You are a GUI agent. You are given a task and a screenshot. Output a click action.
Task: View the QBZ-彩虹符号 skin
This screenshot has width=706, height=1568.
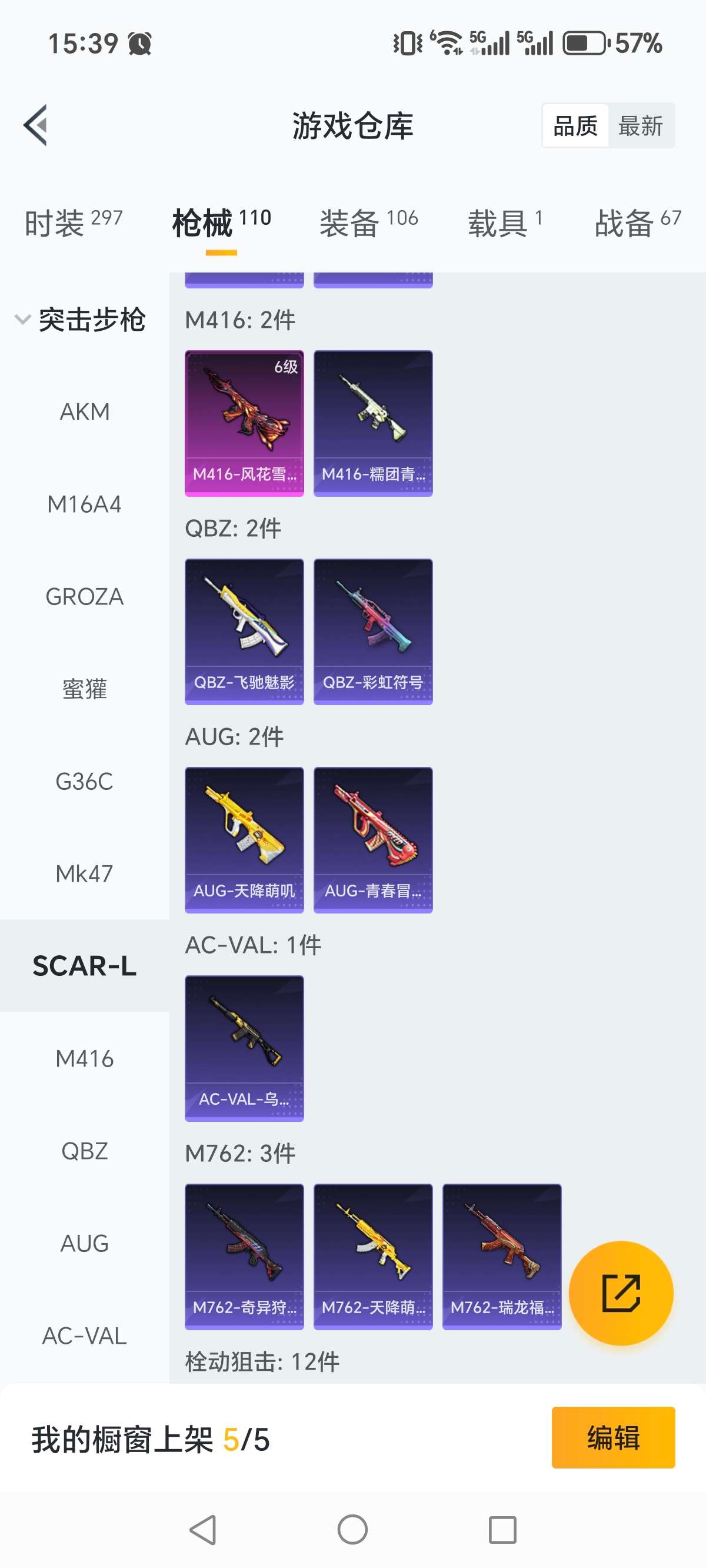click(x=372, y=631)
